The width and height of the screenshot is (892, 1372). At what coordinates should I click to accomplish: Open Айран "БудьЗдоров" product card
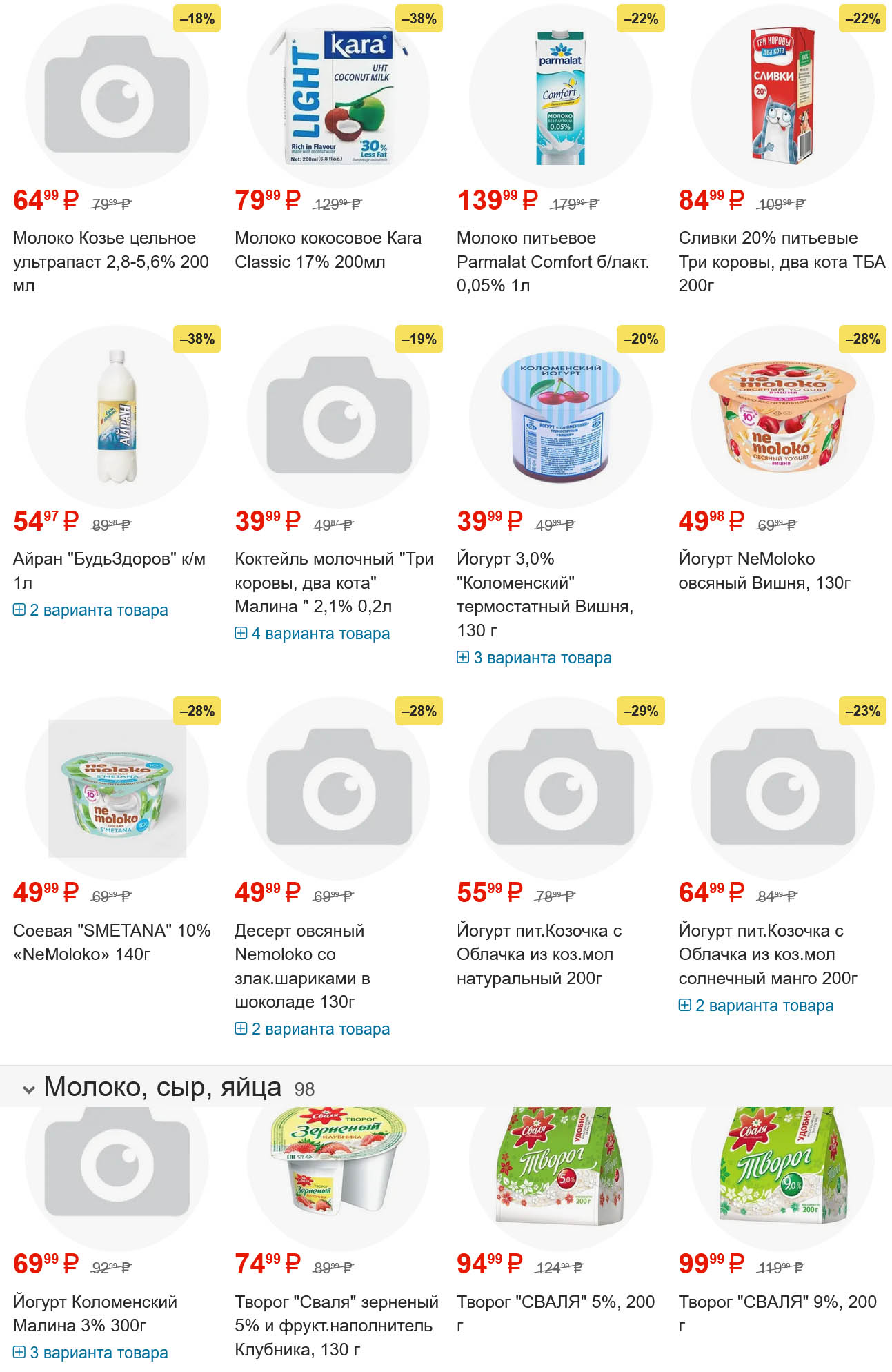pyautogui.click(x=109, y=570)
